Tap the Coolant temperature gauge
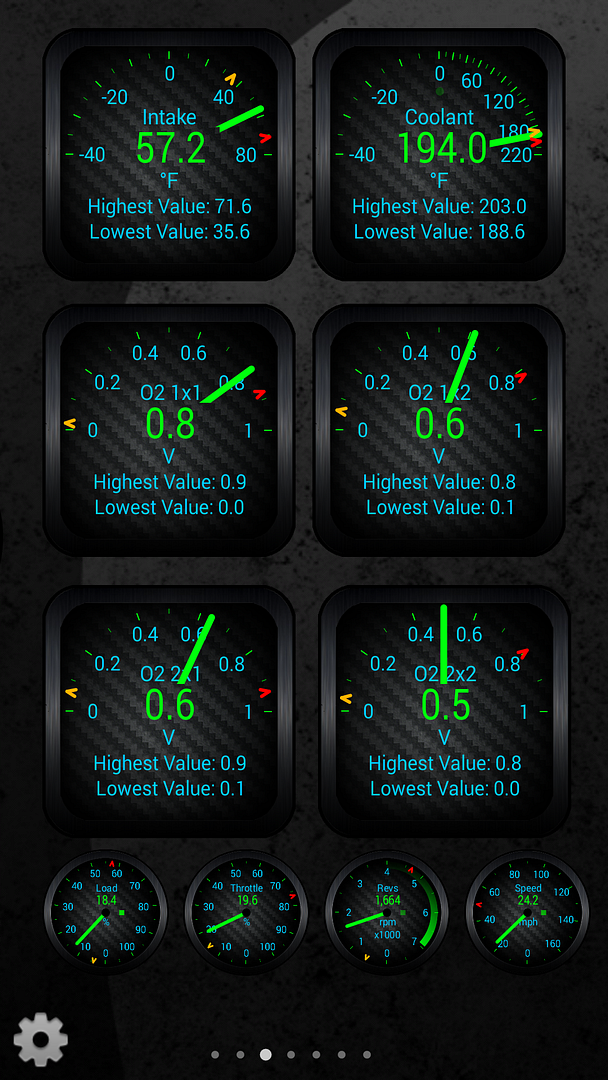The height and width of the screenshot is (1080, 608). pyautogui.click(x=439, y=154)
